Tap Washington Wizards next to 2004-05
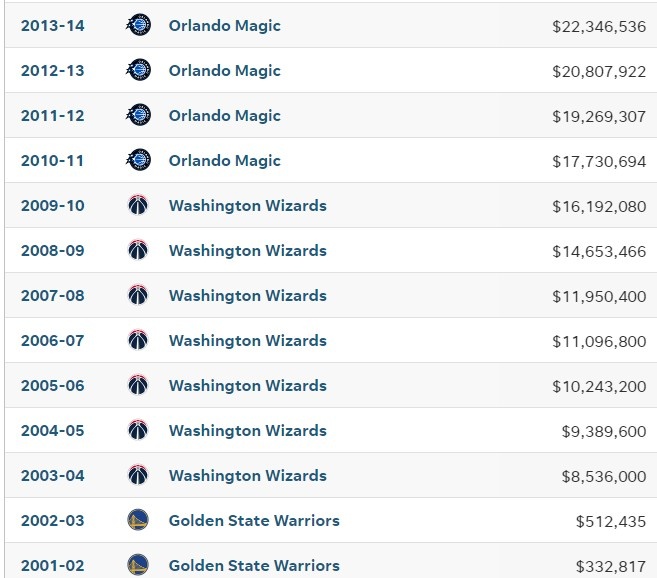This screenshot has height=578, width=657. coord(247,431)
